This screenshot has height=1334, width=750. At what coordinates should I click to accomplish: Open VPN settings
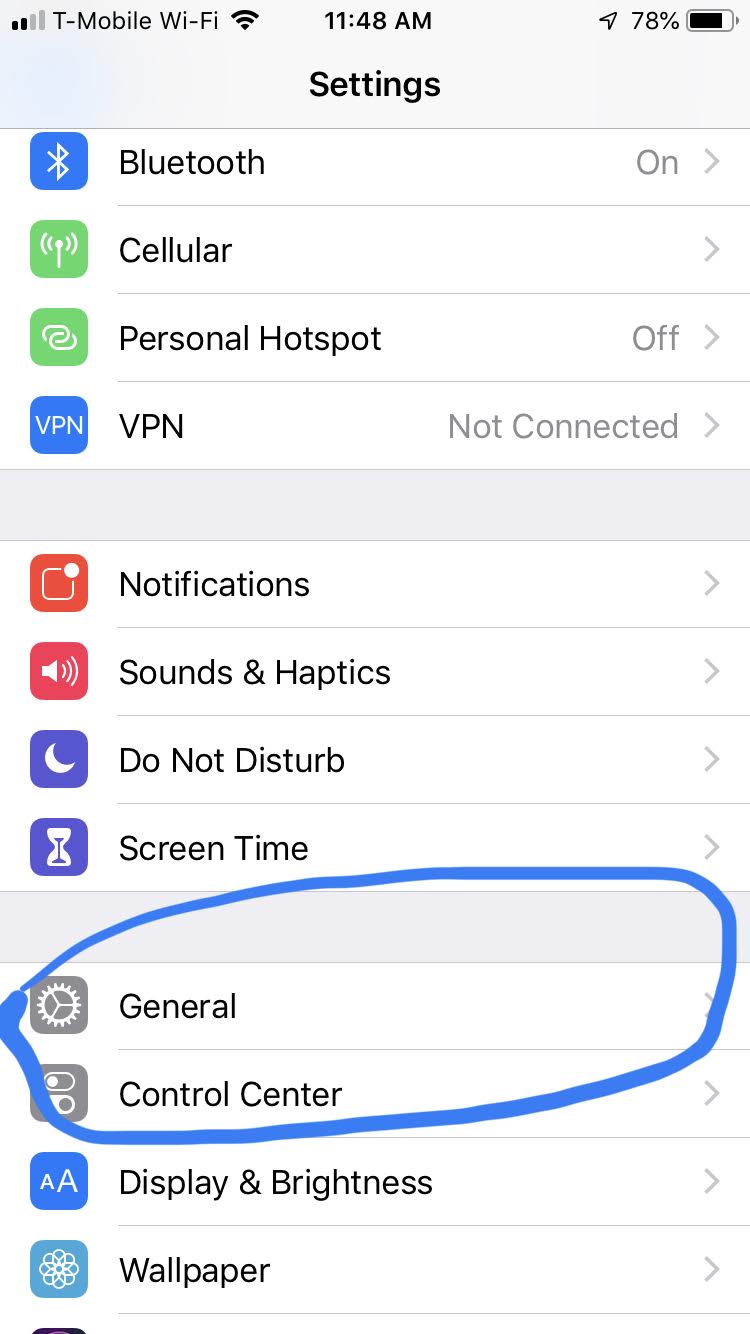coord(375,426)
